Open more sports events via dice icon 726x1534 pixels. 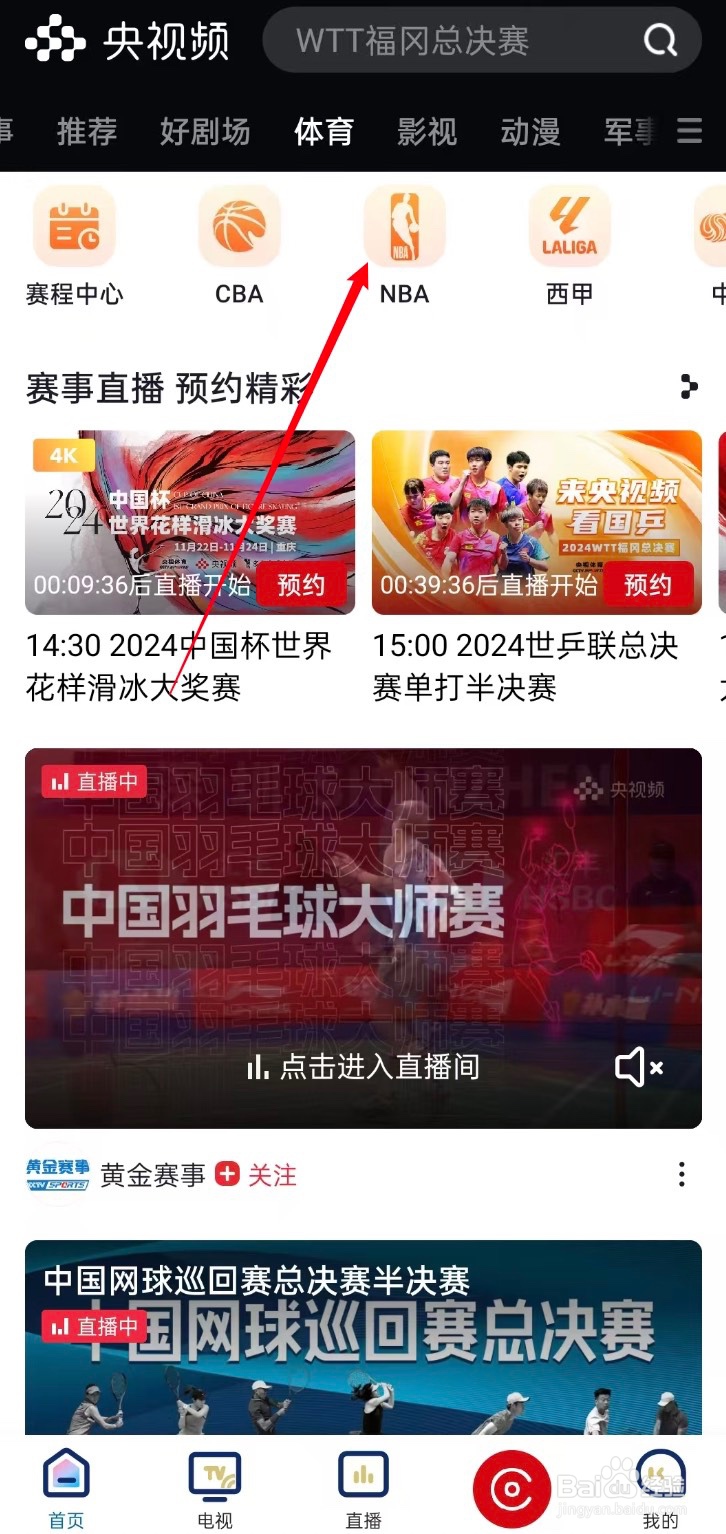(x=688, y=387)
